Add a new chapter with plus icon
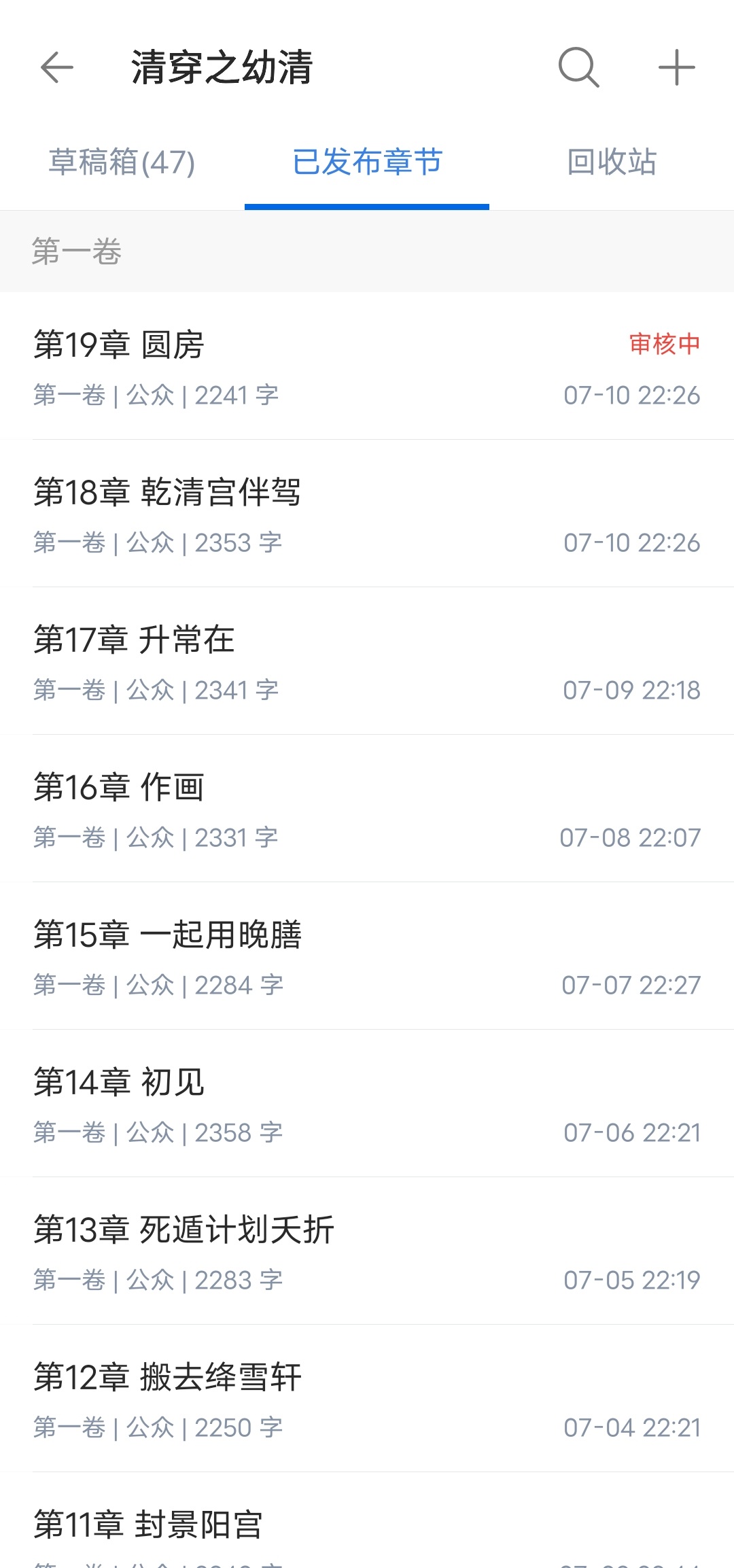 (x=677, y=68)
